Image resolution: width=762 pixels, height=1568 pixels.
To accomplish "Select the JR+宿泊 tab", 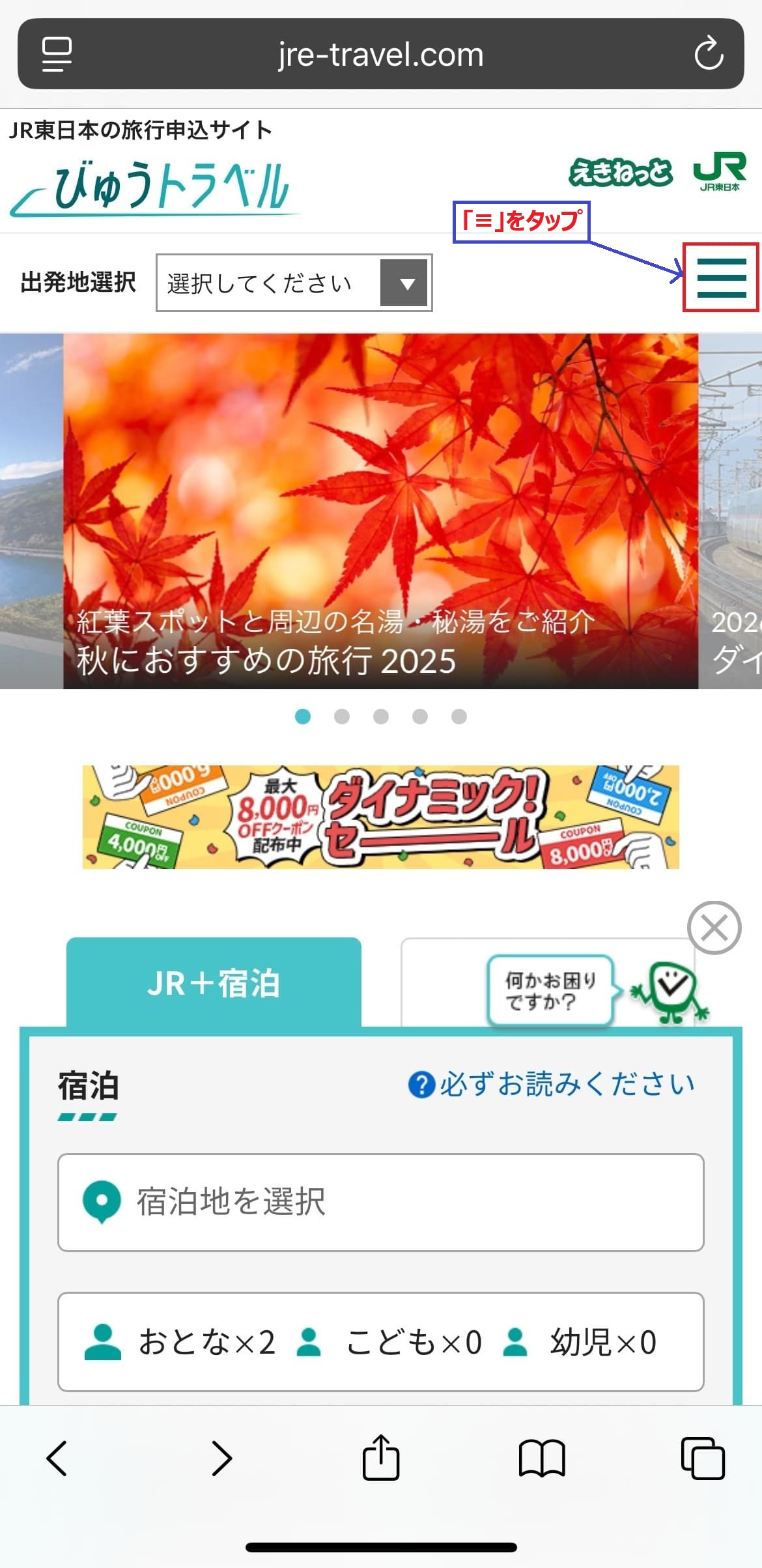I will [x=214, y=983].
